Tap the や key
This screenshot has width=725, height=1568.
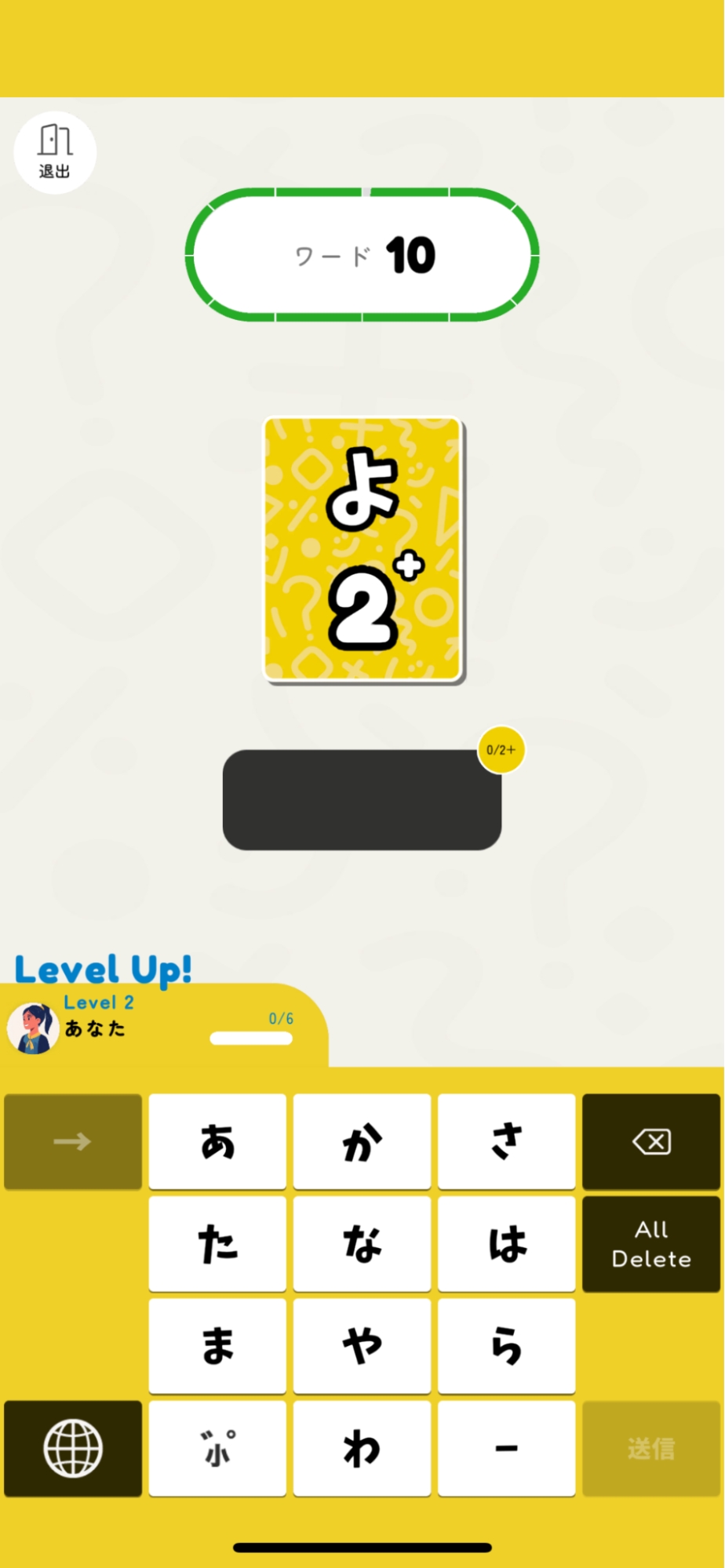coord(362,1346)
